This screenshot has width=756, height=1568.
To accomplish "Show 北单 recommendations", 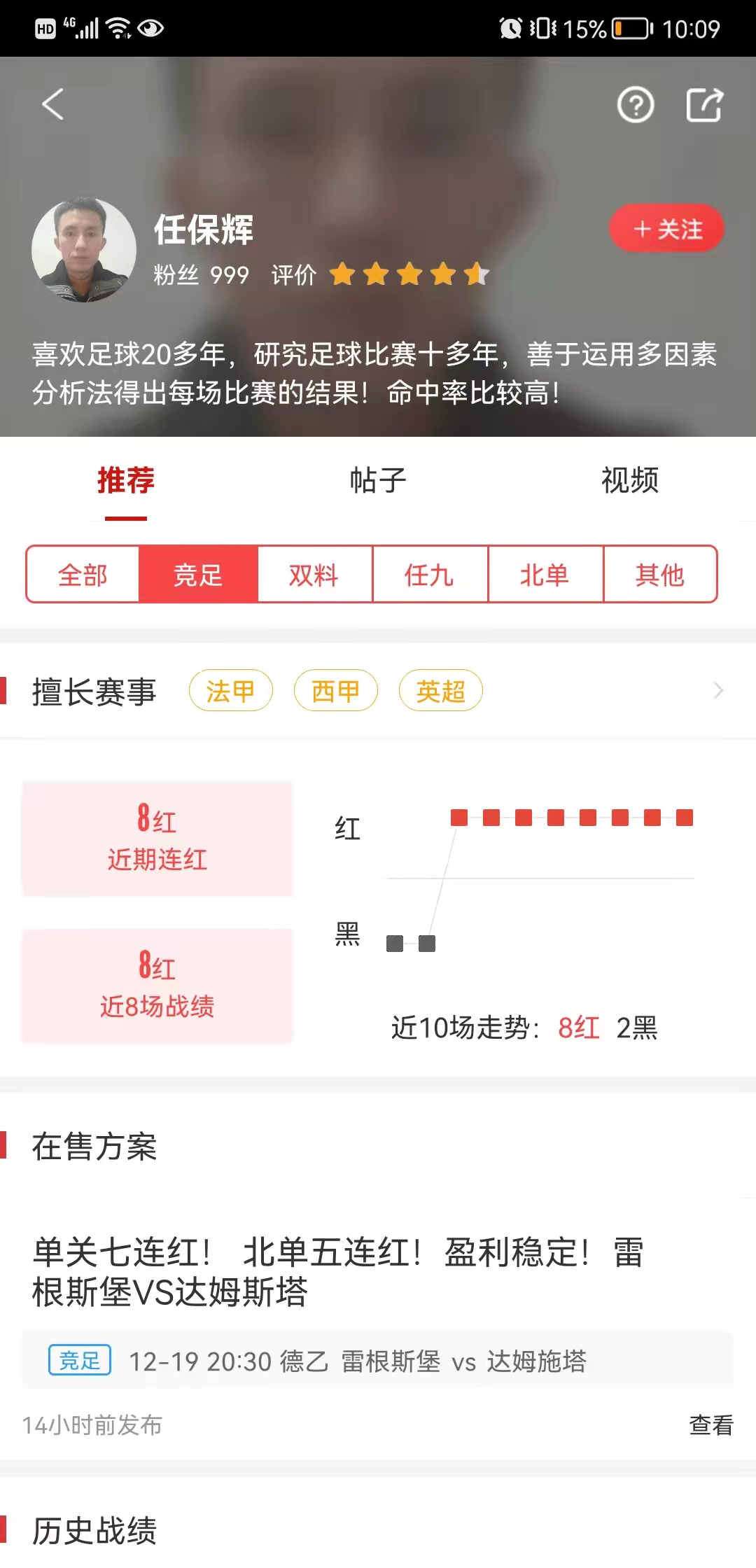I will pyautogui.click(x=545, y=575).
